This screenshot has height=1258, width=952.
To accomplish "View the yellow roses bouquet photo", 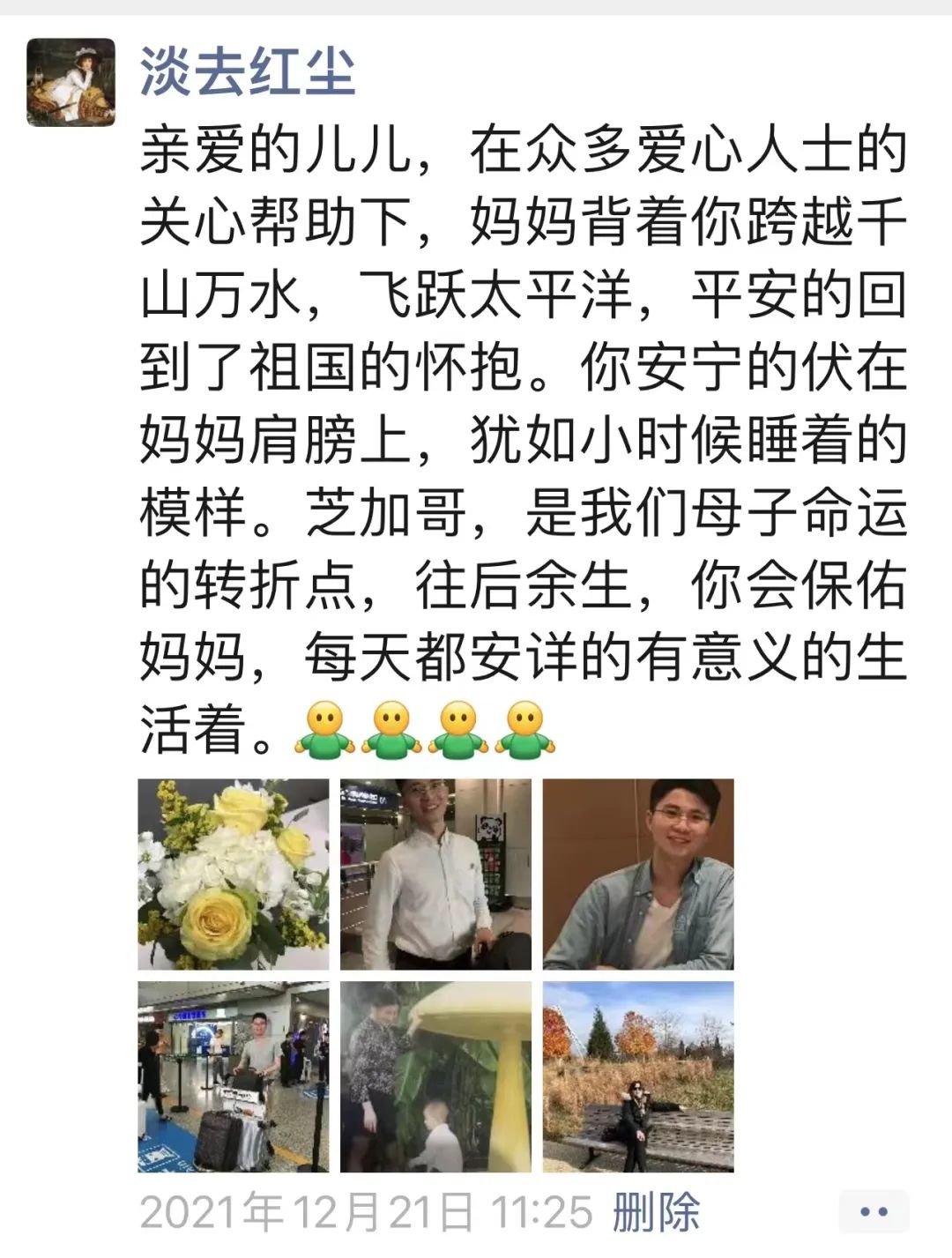I will [234, 875].
